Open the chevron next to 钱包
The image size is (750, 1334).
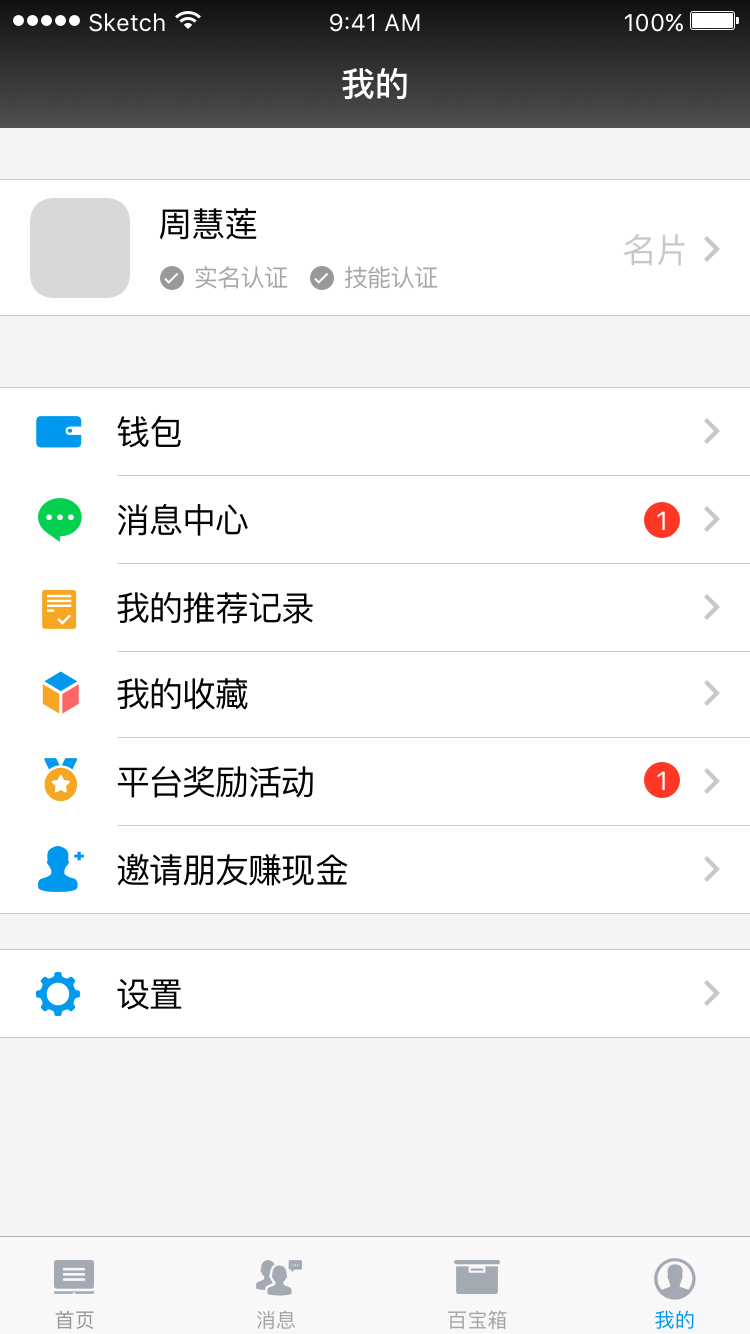712,431
